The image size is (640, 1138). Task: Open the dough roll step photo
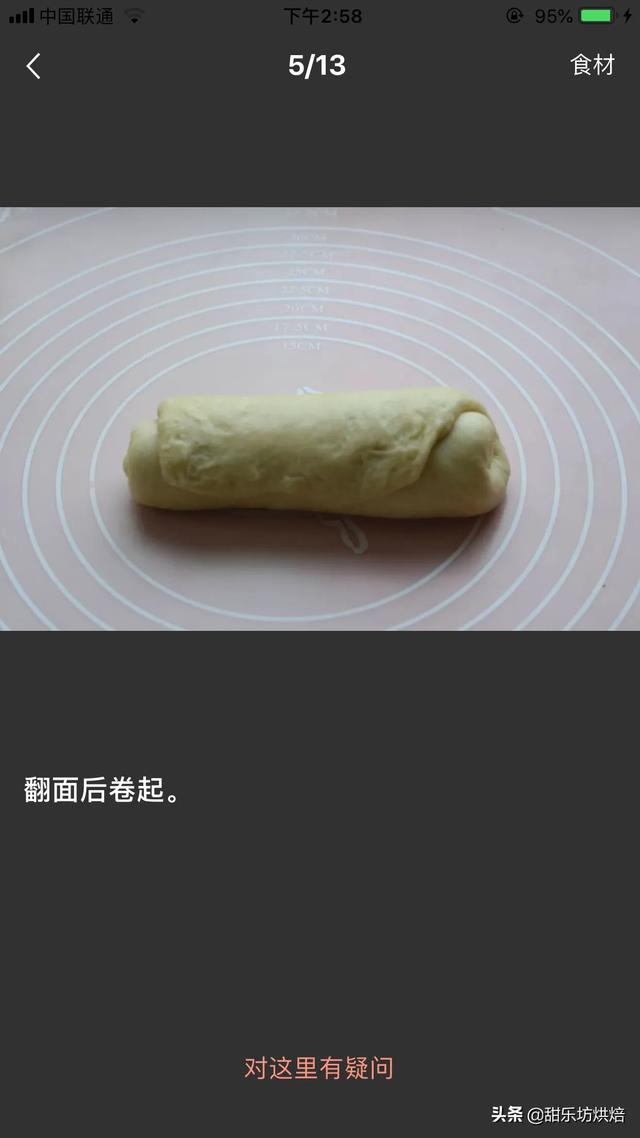click(x=320, y=418)
